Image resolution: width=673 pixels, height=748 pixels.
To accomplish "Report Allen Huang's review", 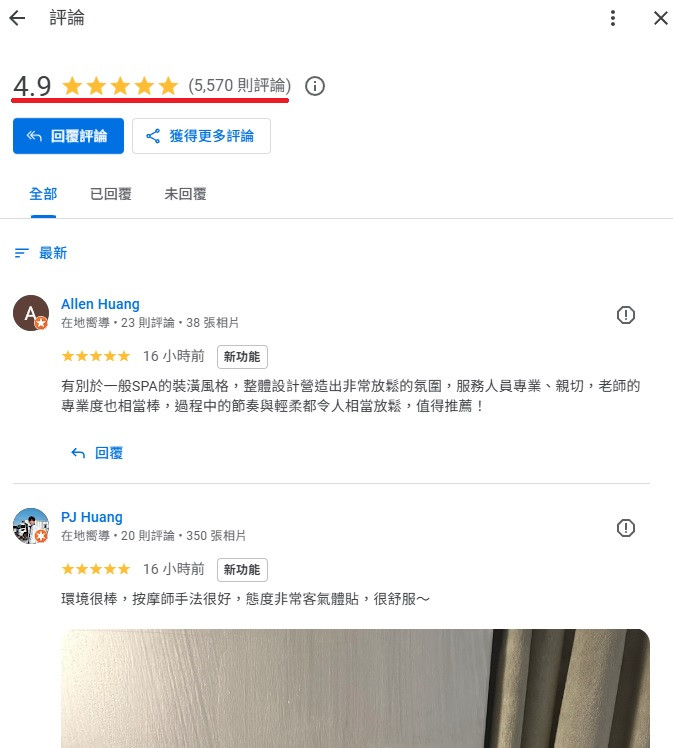I will [x=626, y=315].
